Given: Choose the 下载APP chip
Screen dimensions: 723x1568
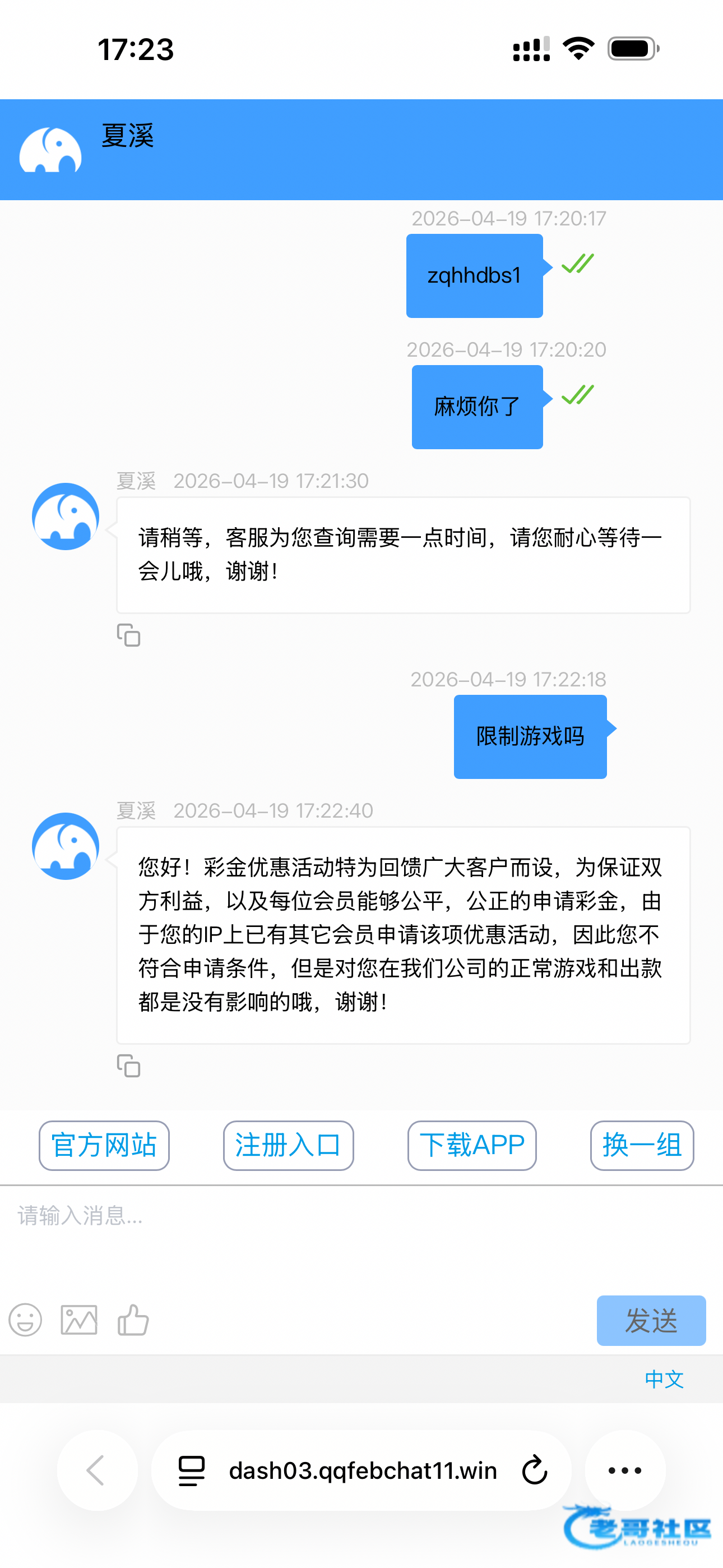Looking at the screenshot, I should click(472, 1146).
